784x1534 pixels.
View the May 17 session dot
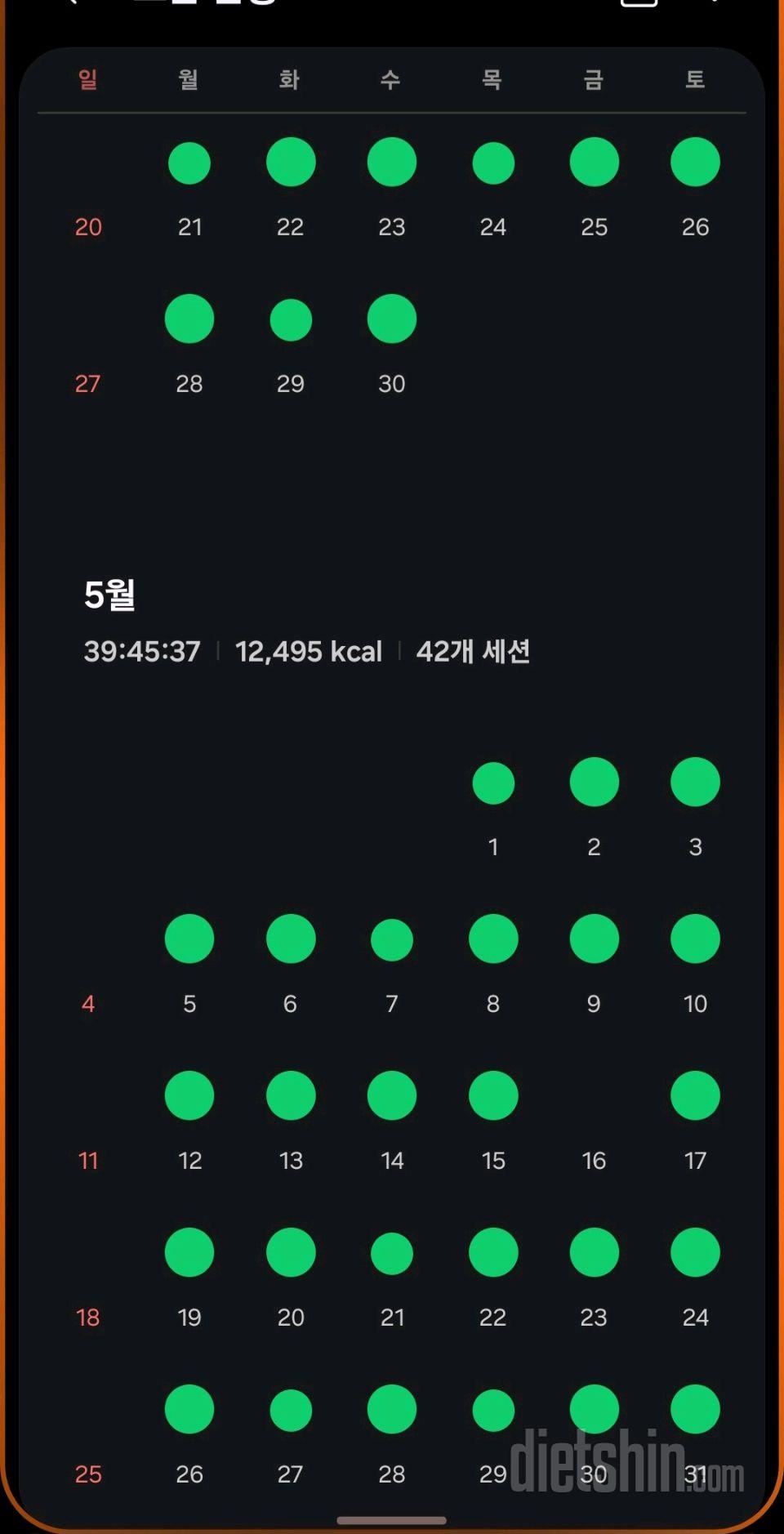pyautogui.click(x=695, y=1095)
